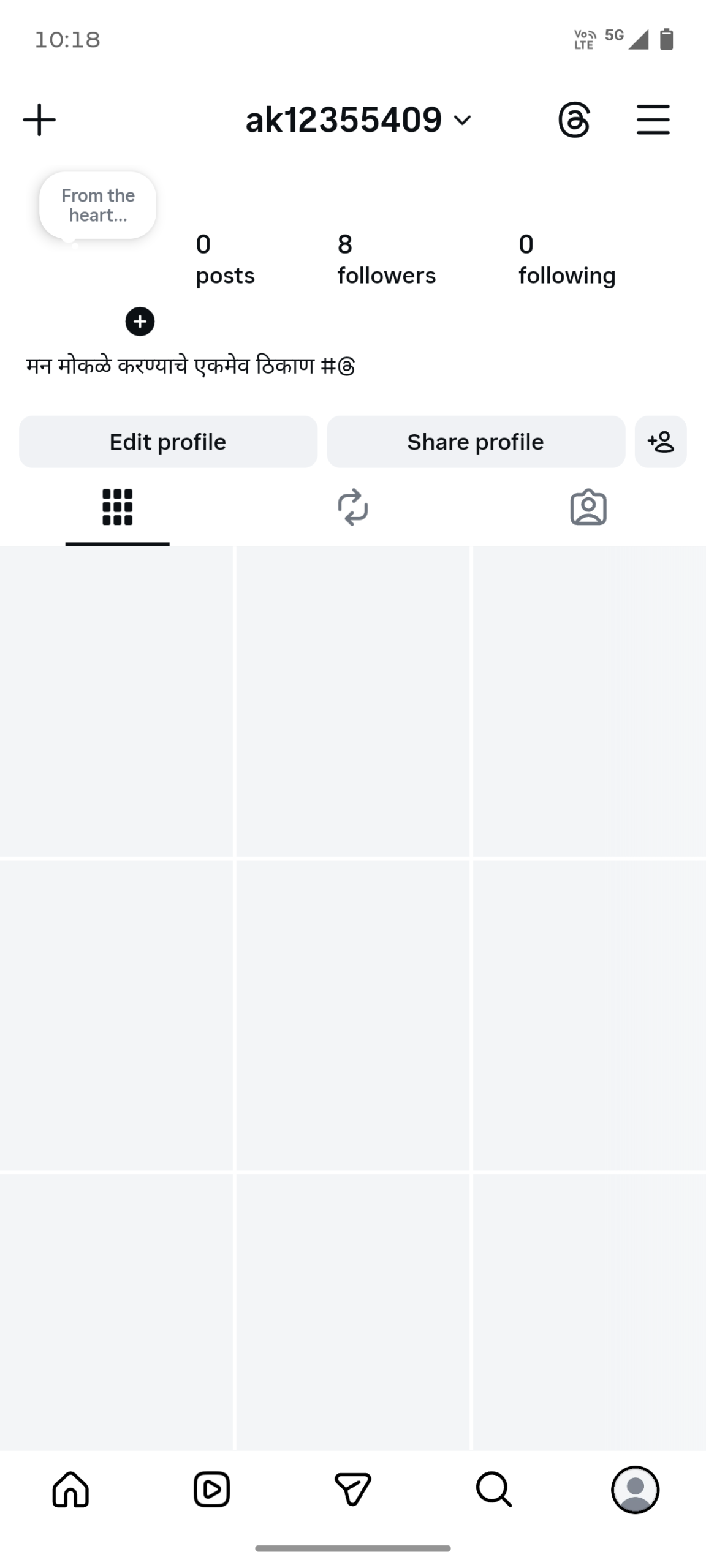Switch to the posts grid tab
This screenshot has width=706, height=1568.
coord(117,507)
